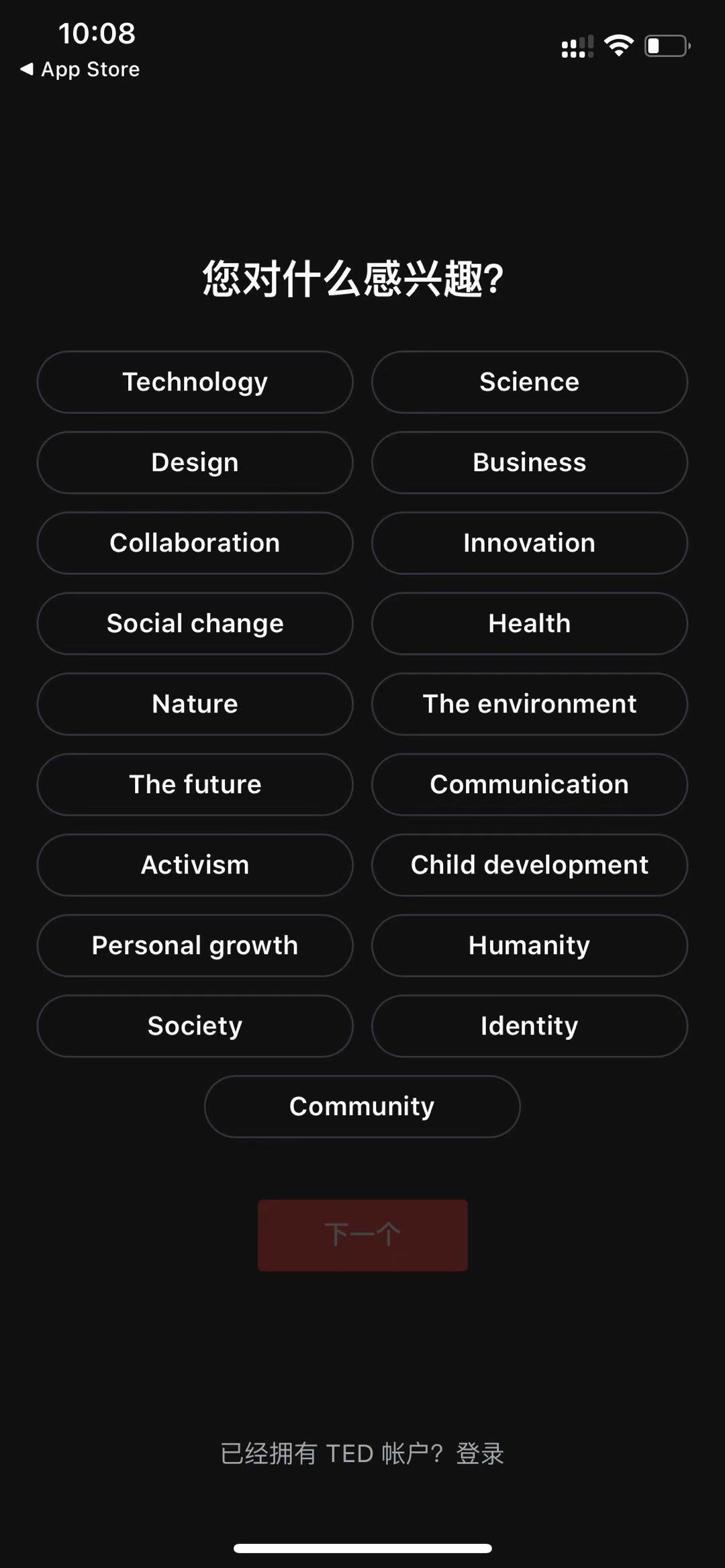Choose Science as an interest

pos(529,382)
